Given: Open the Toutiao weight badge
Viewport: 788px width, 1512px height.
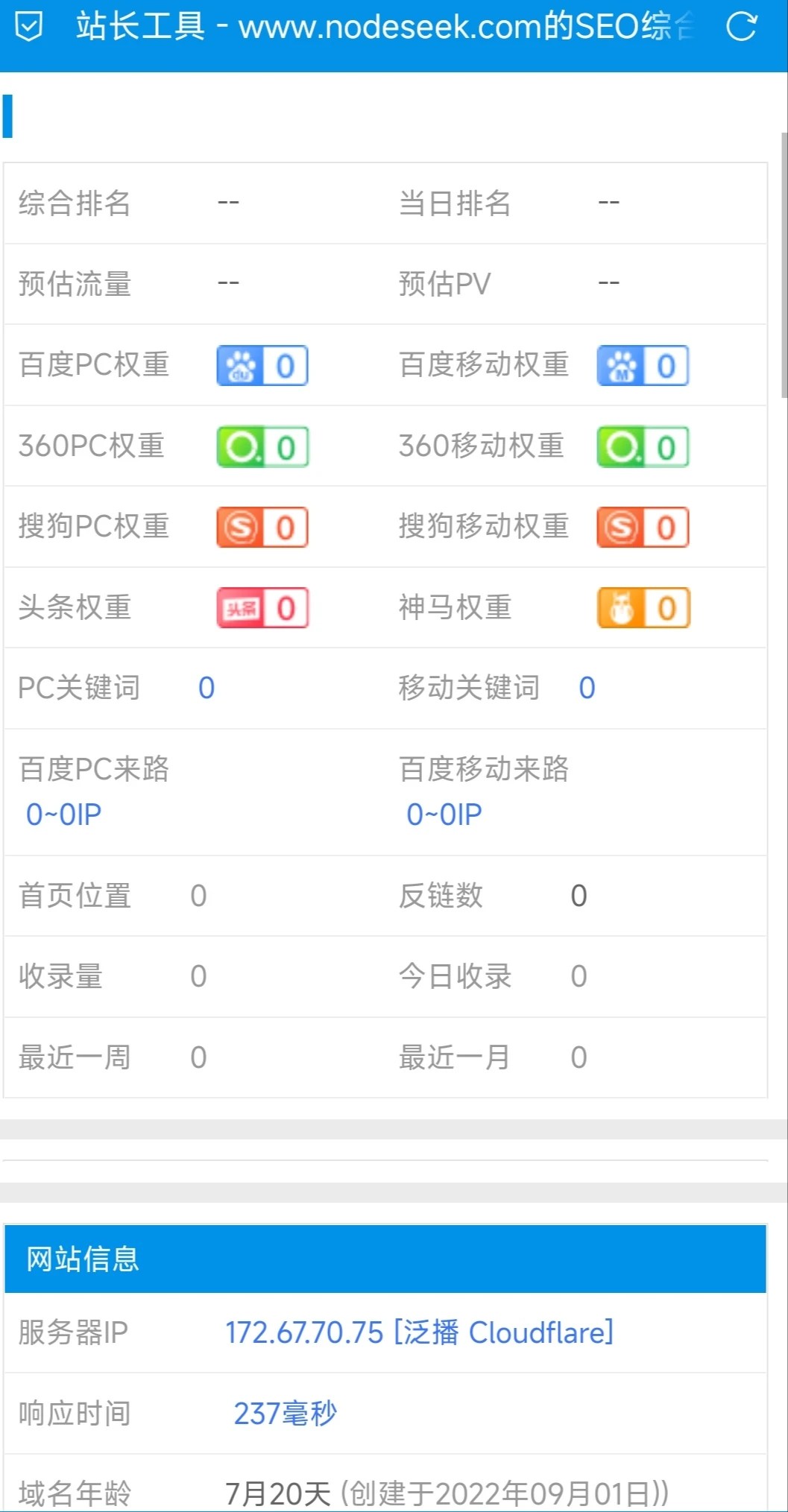Looking at the screenshot, I should (x=262, y=607).
